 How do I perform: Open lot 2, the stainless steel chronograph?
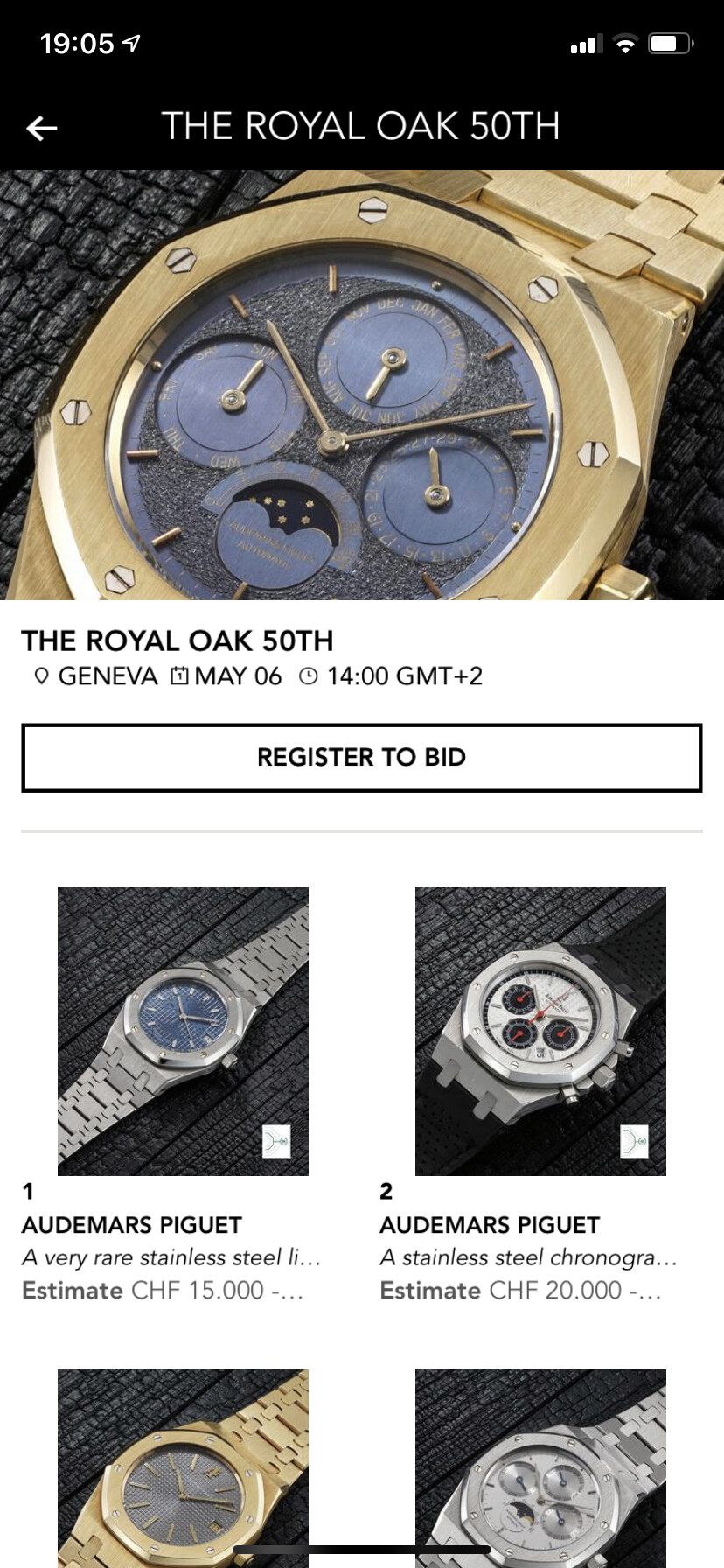540,1031
